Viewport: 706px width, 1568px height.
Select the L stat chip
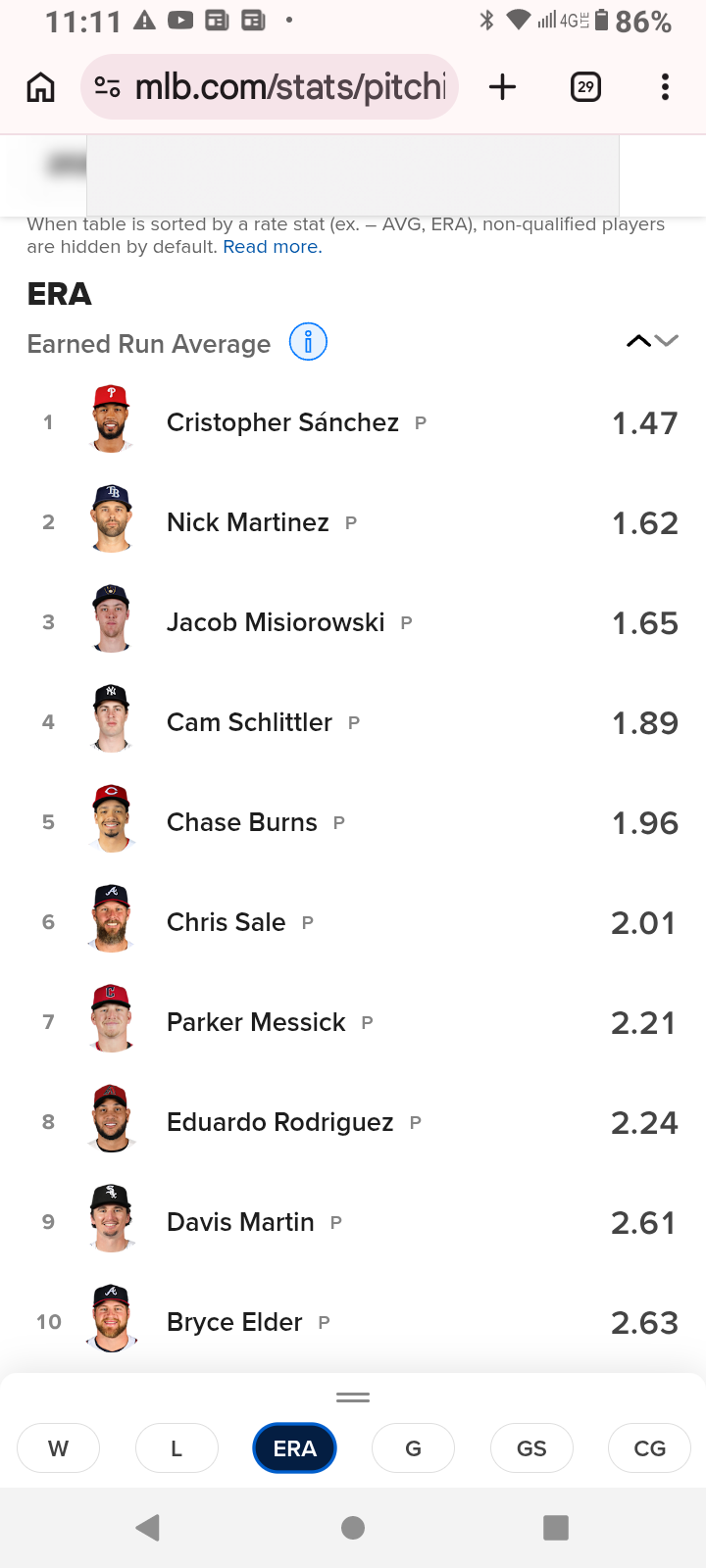(x=176, y=1448)
